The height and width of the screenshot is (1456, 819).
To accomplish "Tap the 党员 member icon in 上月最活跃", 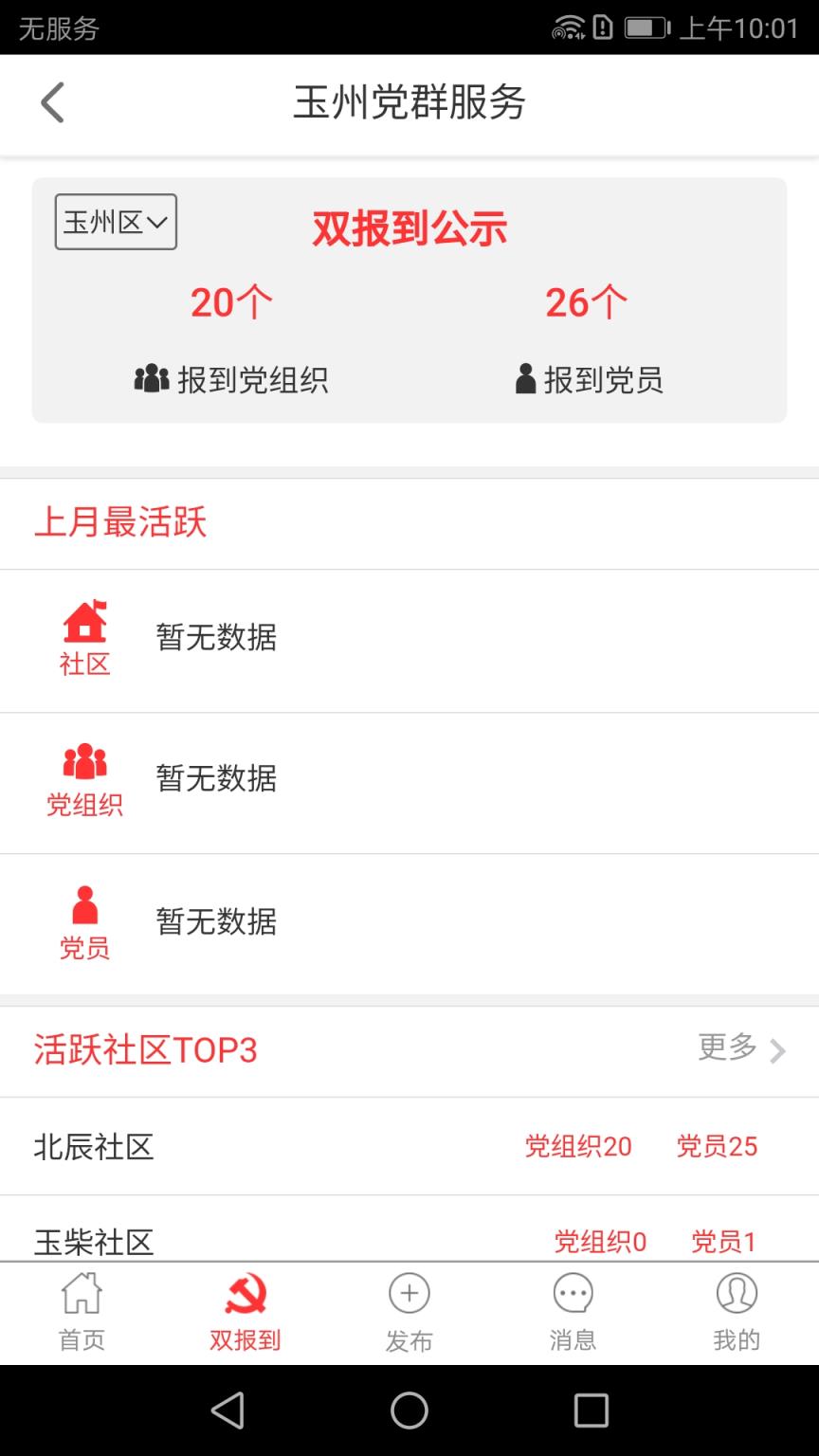I will coord(85,905).
